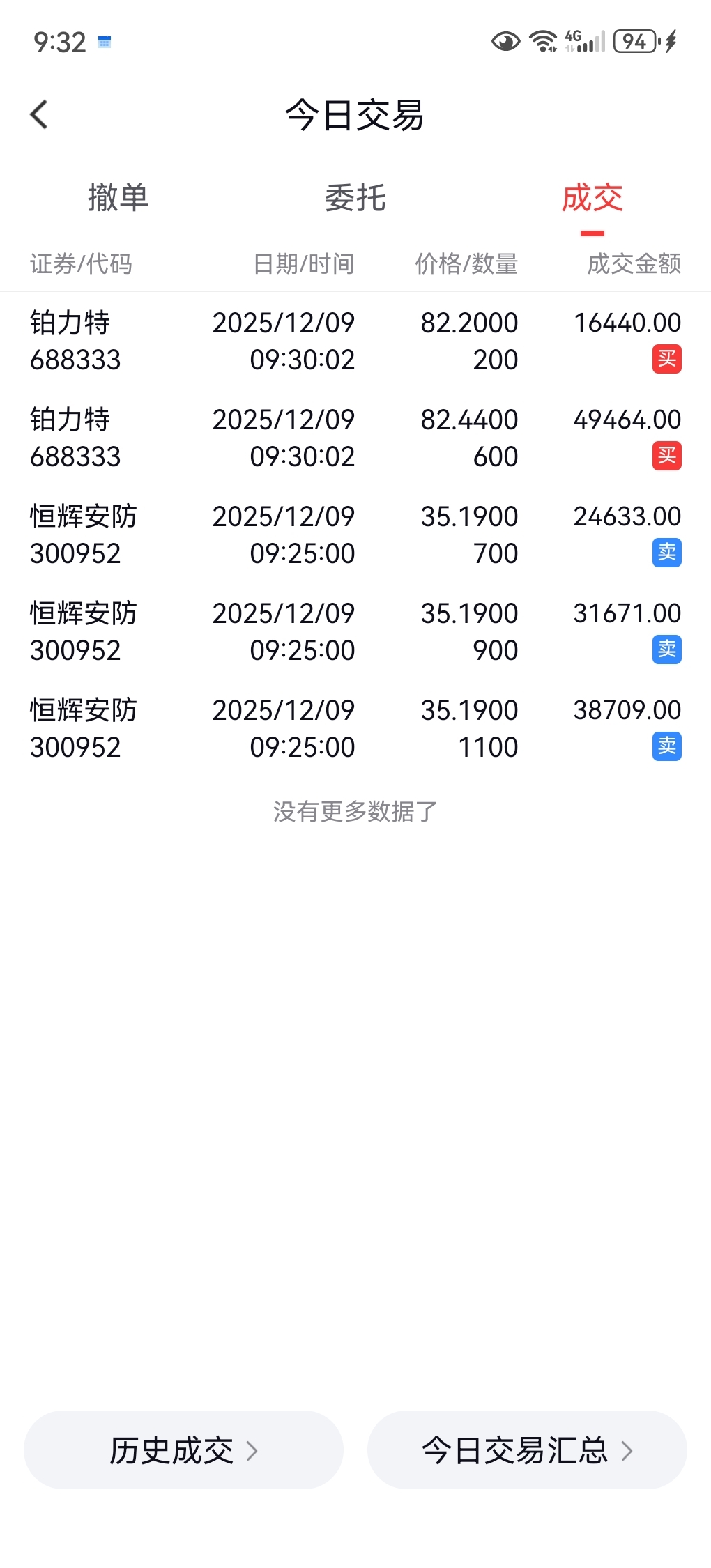Open 今日交易汇总 summary
The width and height of the screenshot is (711, 1568).
(x=527, y=1450)
